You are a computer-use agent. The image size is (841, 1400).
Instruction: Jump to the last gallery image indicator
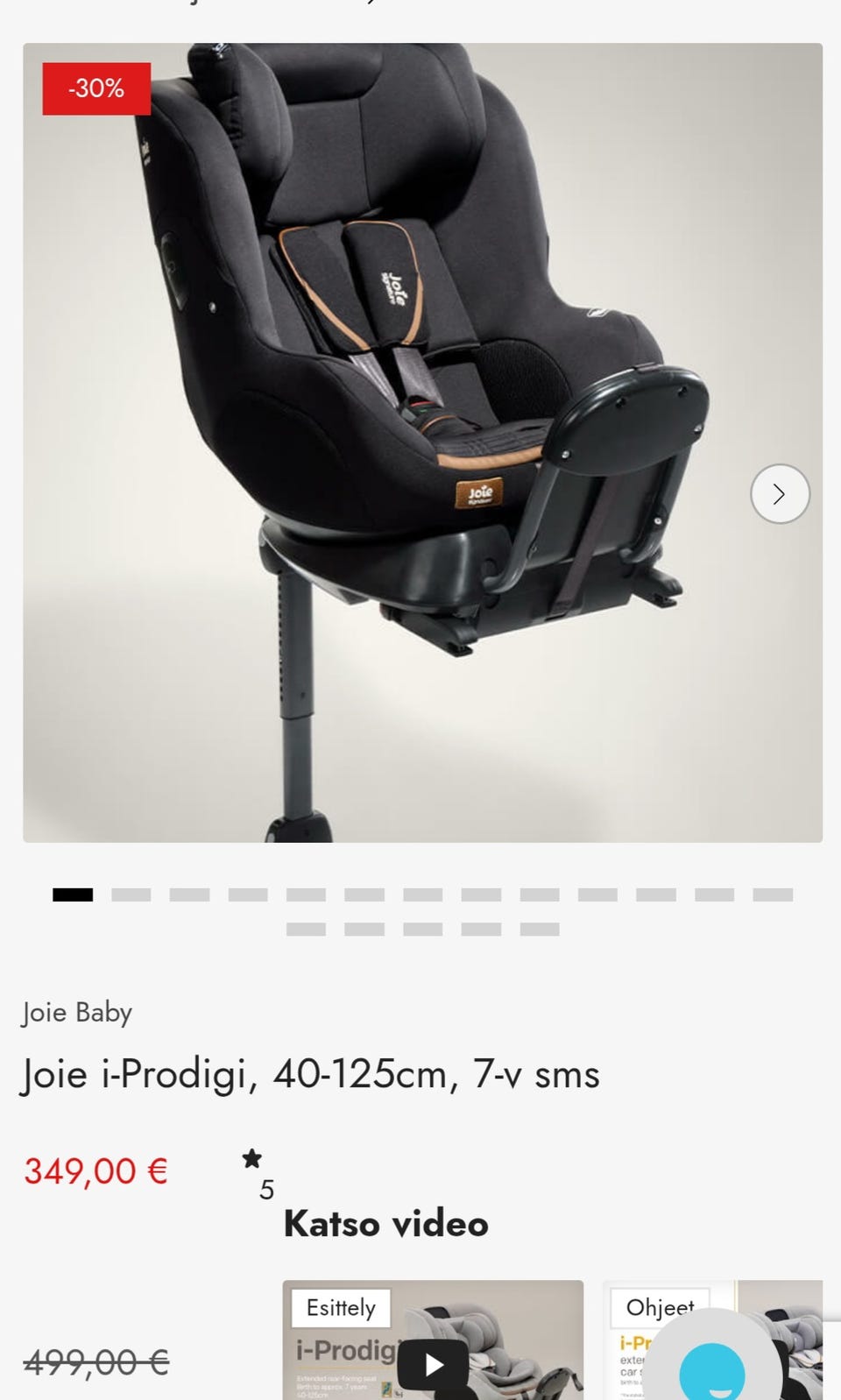click(x=539, y=929)
